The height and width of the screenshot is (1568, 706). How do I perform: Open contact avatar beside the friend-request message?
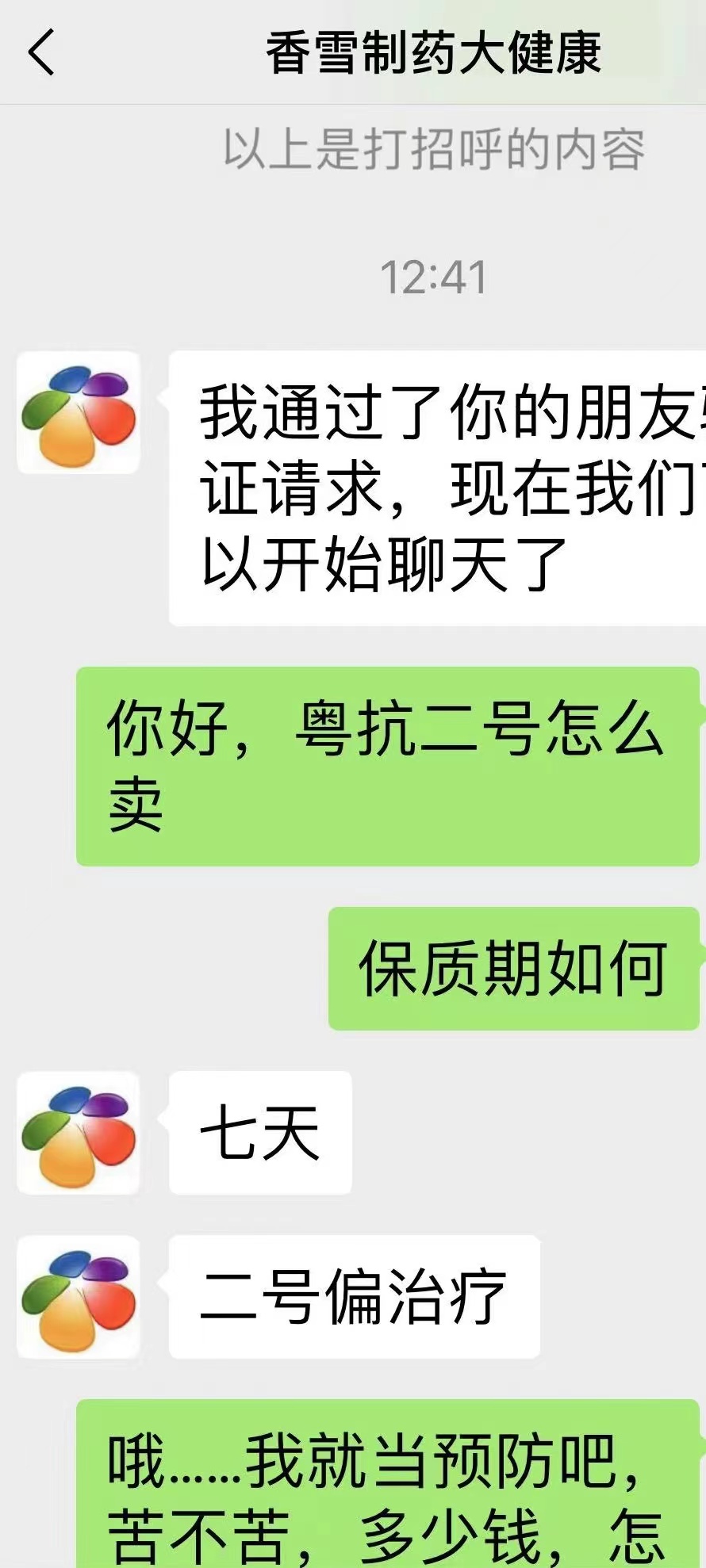(79, 413)
